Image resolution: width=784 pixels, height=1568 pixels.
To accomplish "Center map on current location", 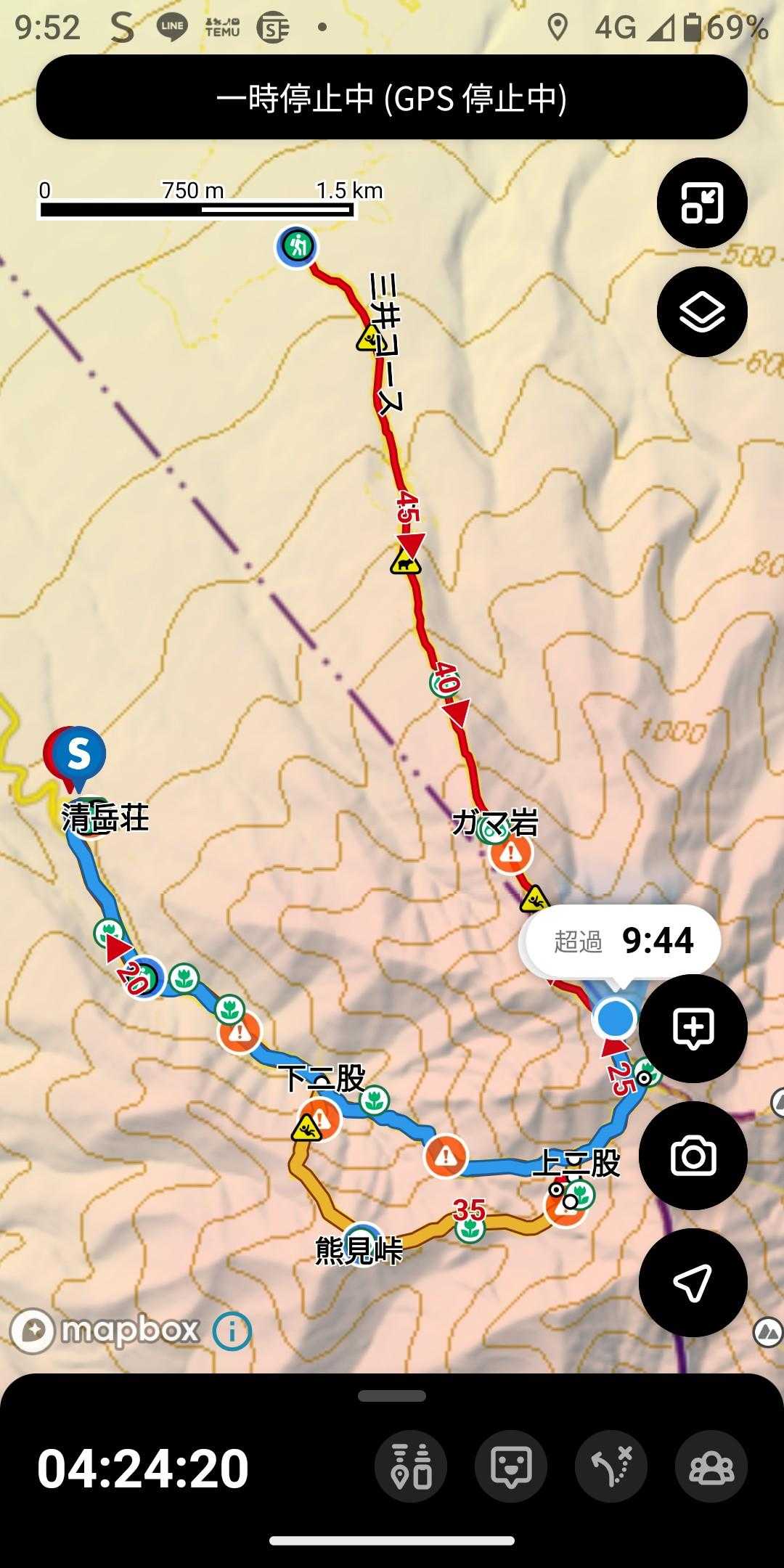I will coord(693,1283).
